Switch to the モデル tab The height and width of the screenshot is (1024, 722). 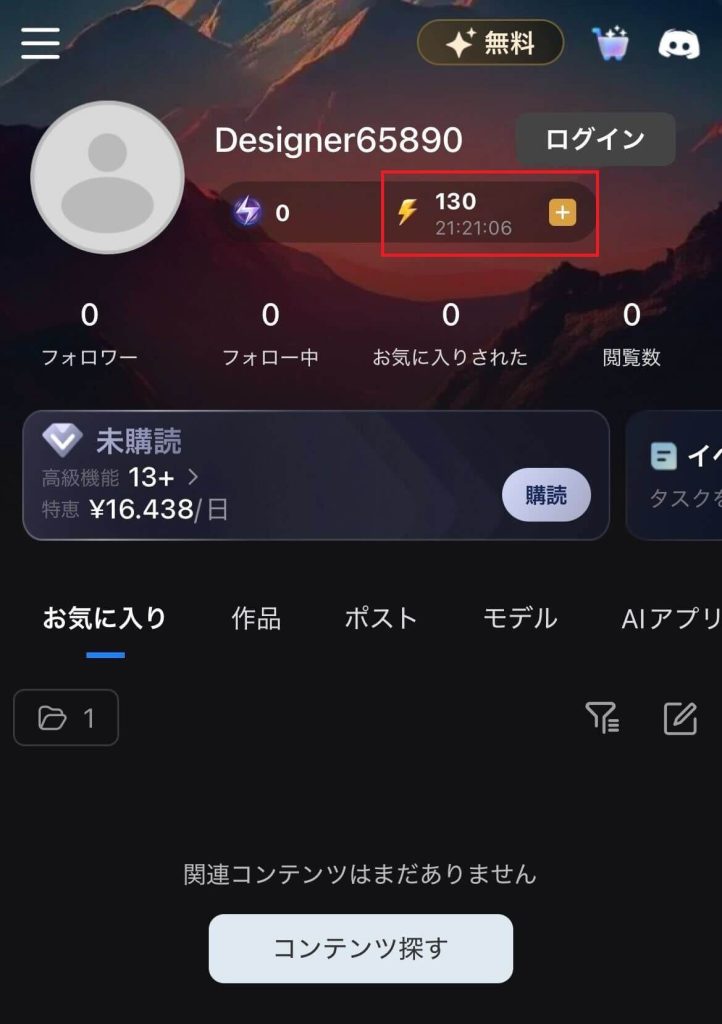(x=519, y=618)
